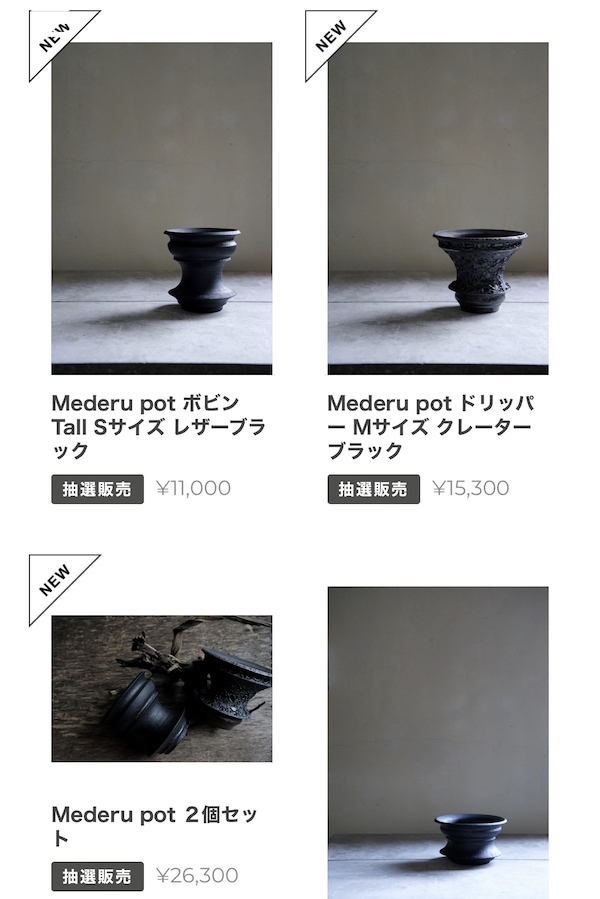The height and width of the screenshot is (899, 600).
Task: View the Mederu pot ドリッパー Mサイズ クレーターブラック item
Action: [x=437, y=208]
